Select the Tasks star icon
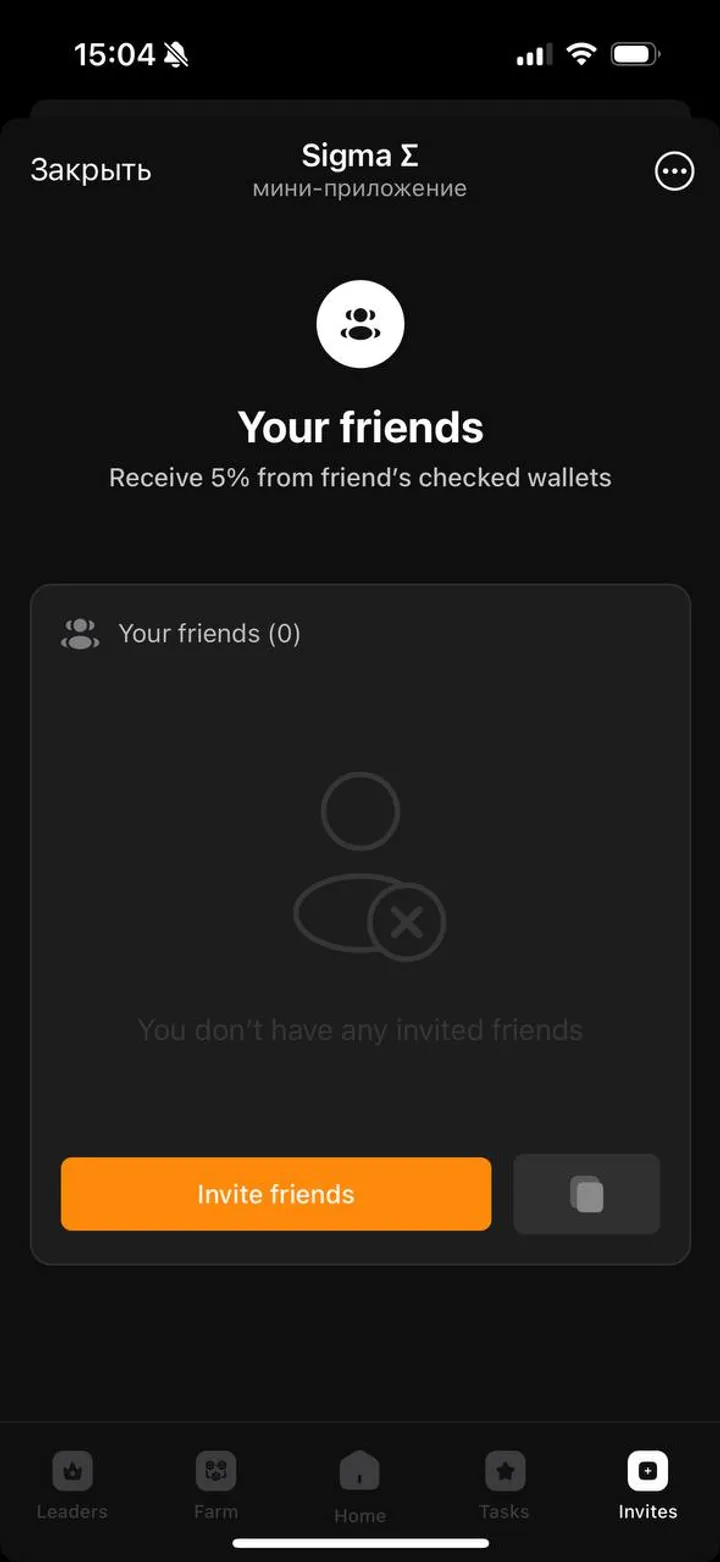Viewport: 720px width, 1562px height. pyautogui.click(x=504, y=1471)
